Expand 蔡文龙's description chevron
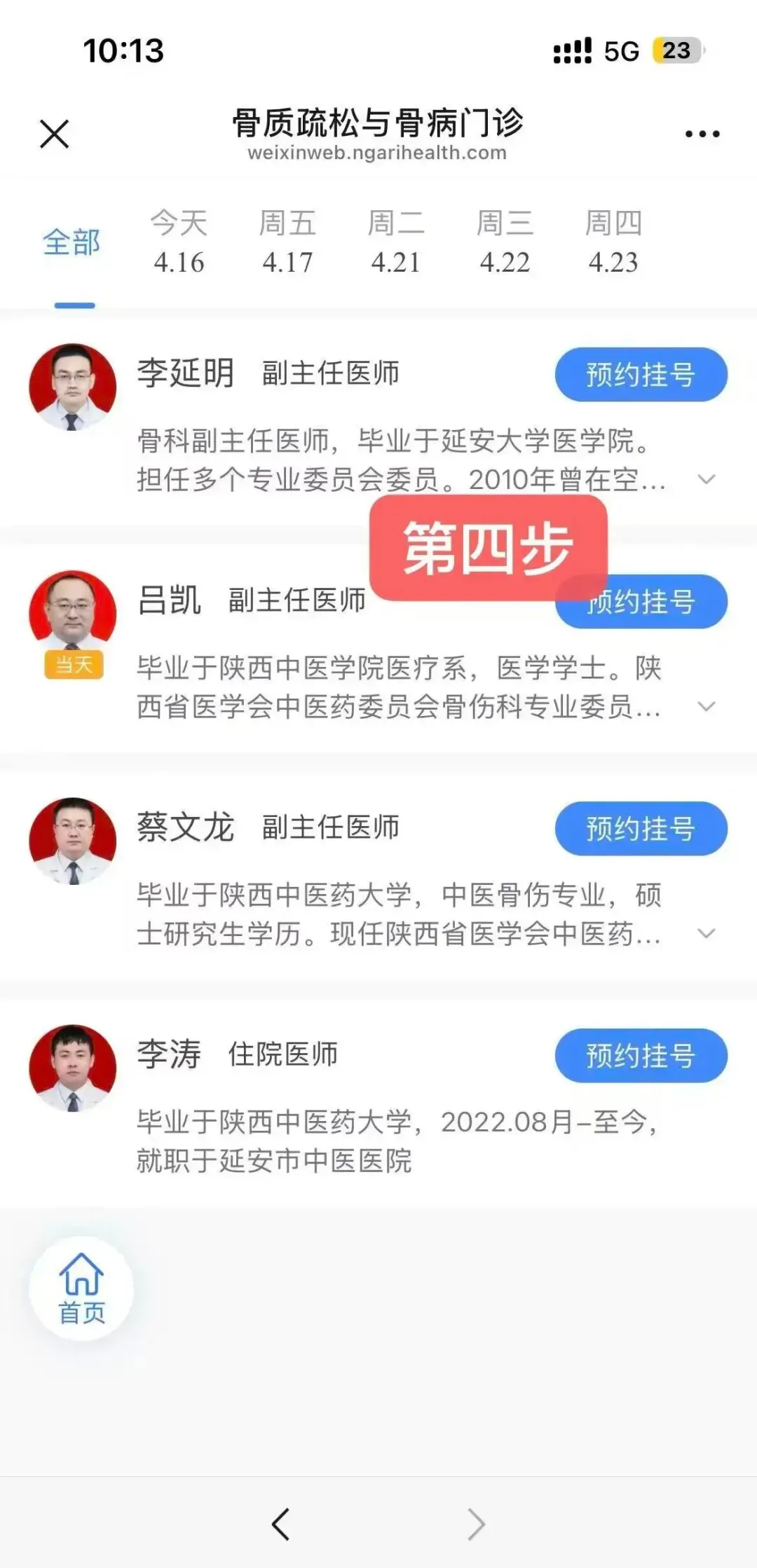757x1568 pixels. click(x=707, y=934)
